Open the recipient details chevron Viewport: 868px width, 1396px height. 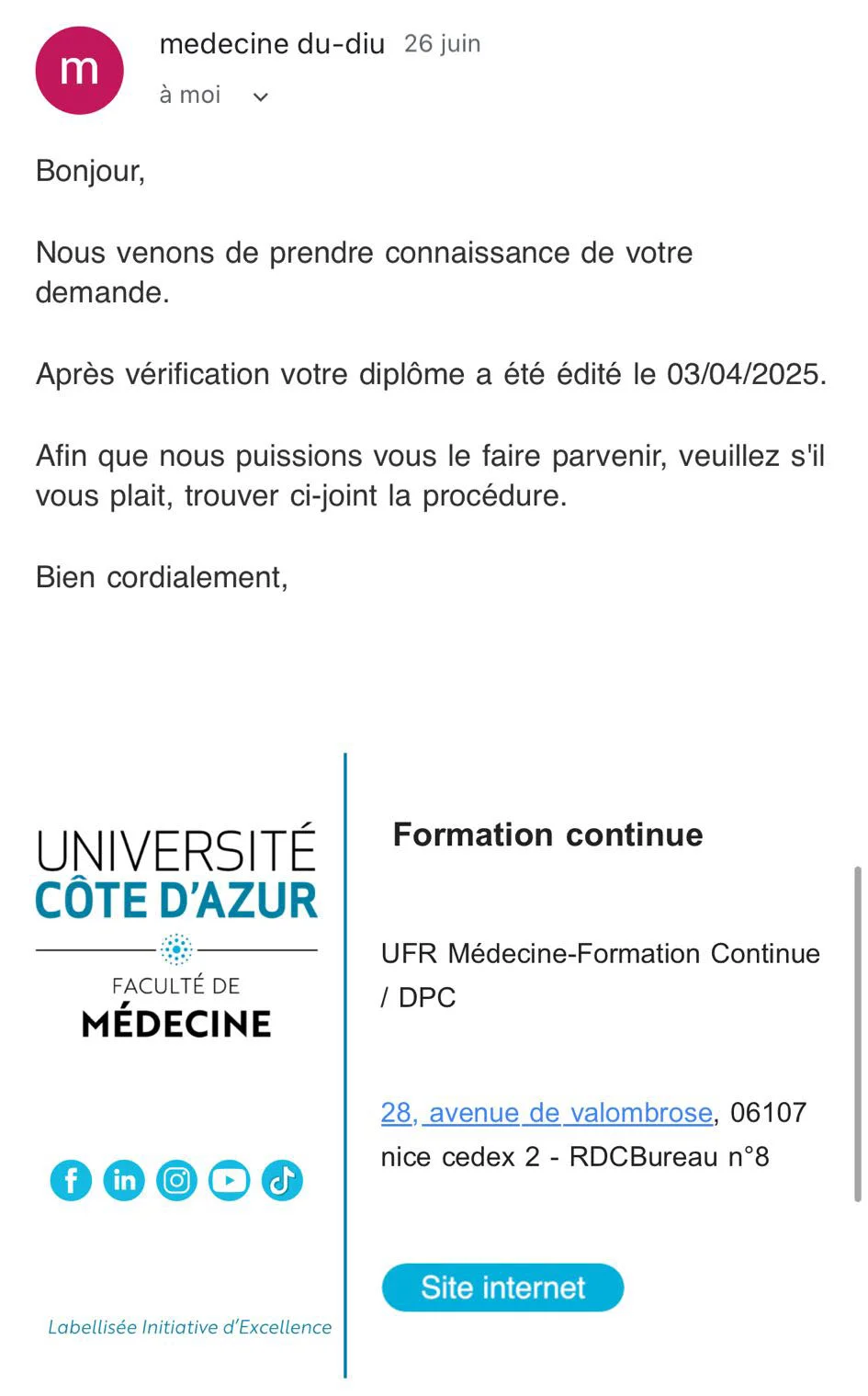(x=260, y=96)
